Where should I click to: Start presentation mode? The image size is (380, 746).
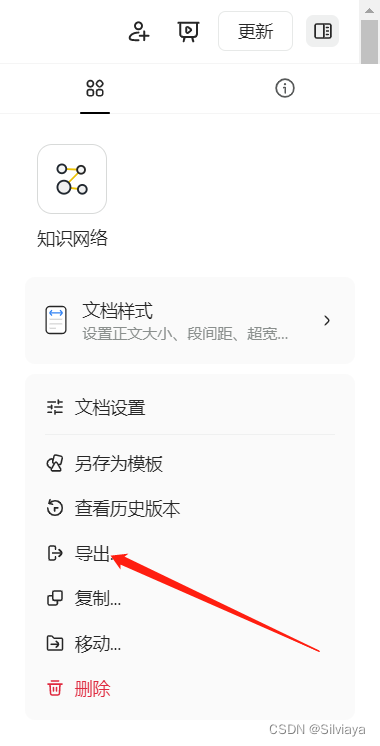187,31
